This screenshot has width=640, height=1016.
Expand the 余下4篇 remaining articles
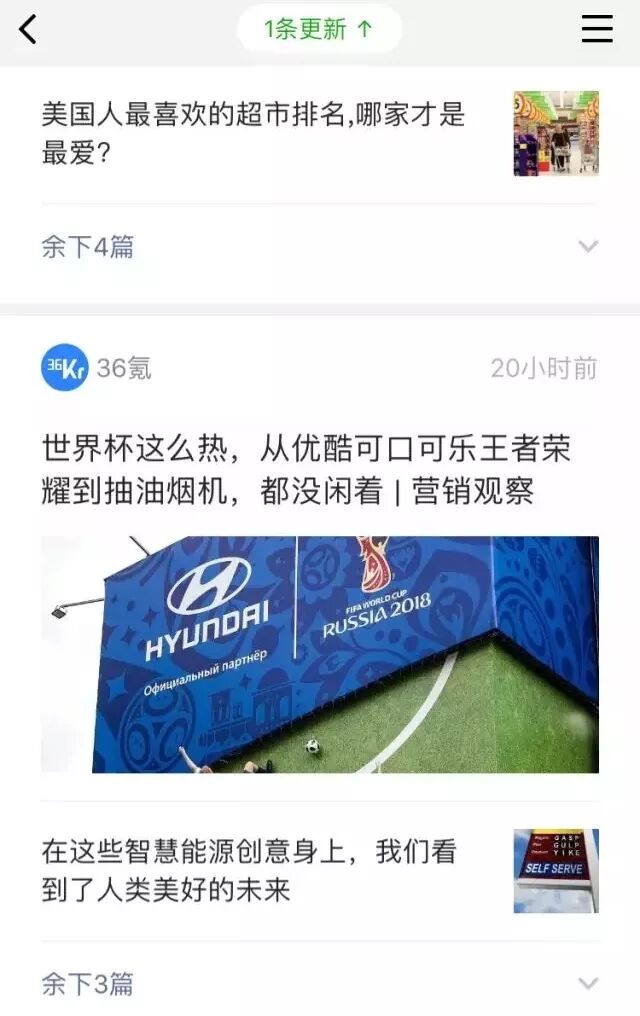point(320,246)
